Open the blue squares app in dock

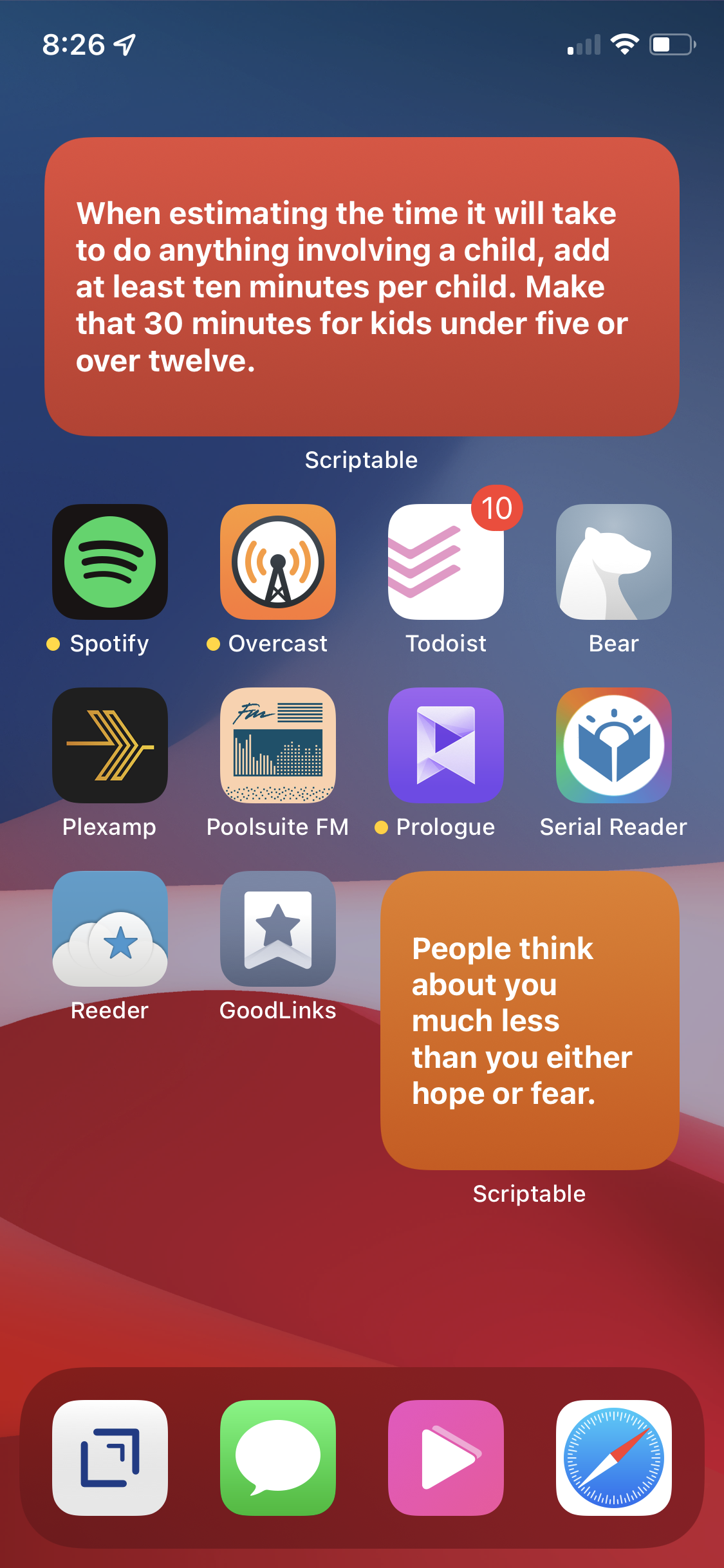point(110,1457)
